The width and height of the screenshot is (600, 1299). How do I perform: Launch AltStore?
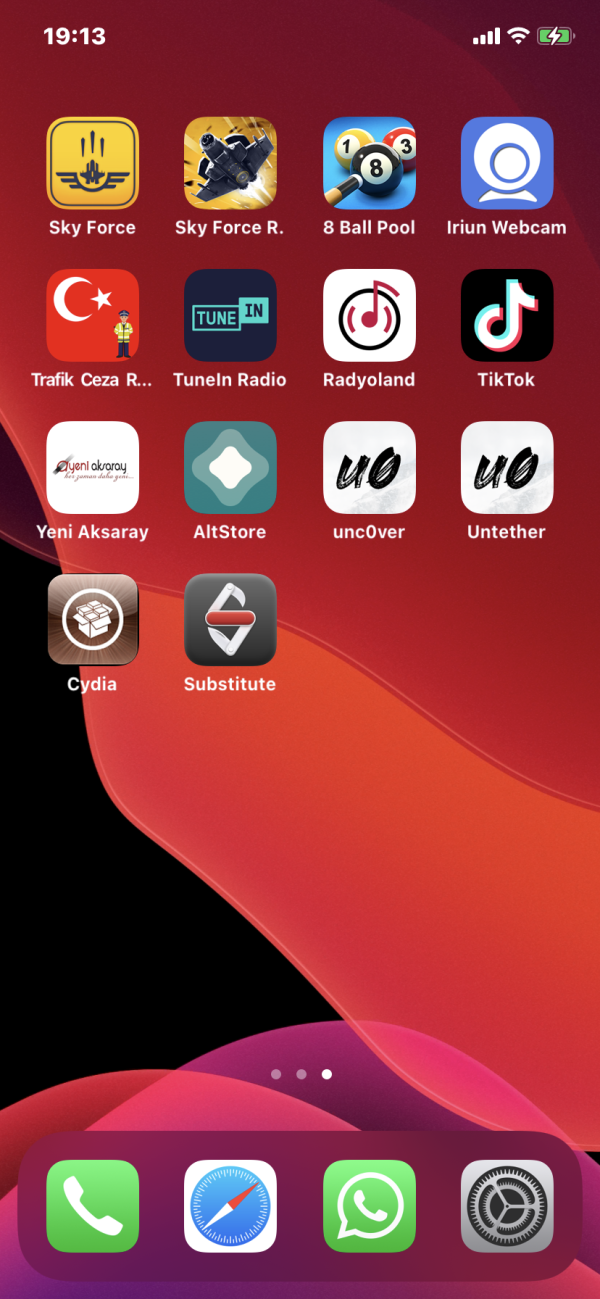click(230, 467)
